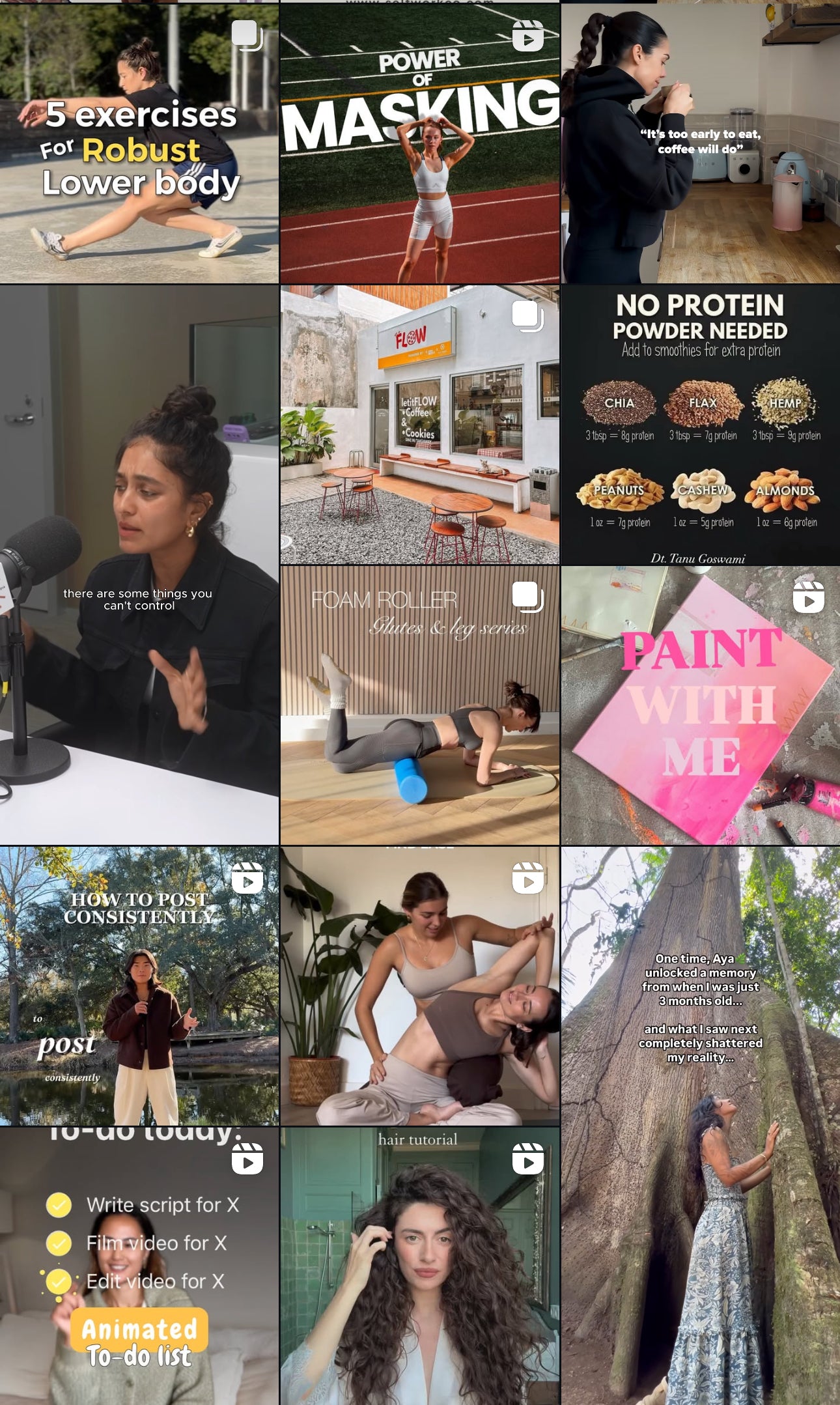Play the partner stretching reel with two women
The height and width of the screenshot is (1405, 840).
419,986
